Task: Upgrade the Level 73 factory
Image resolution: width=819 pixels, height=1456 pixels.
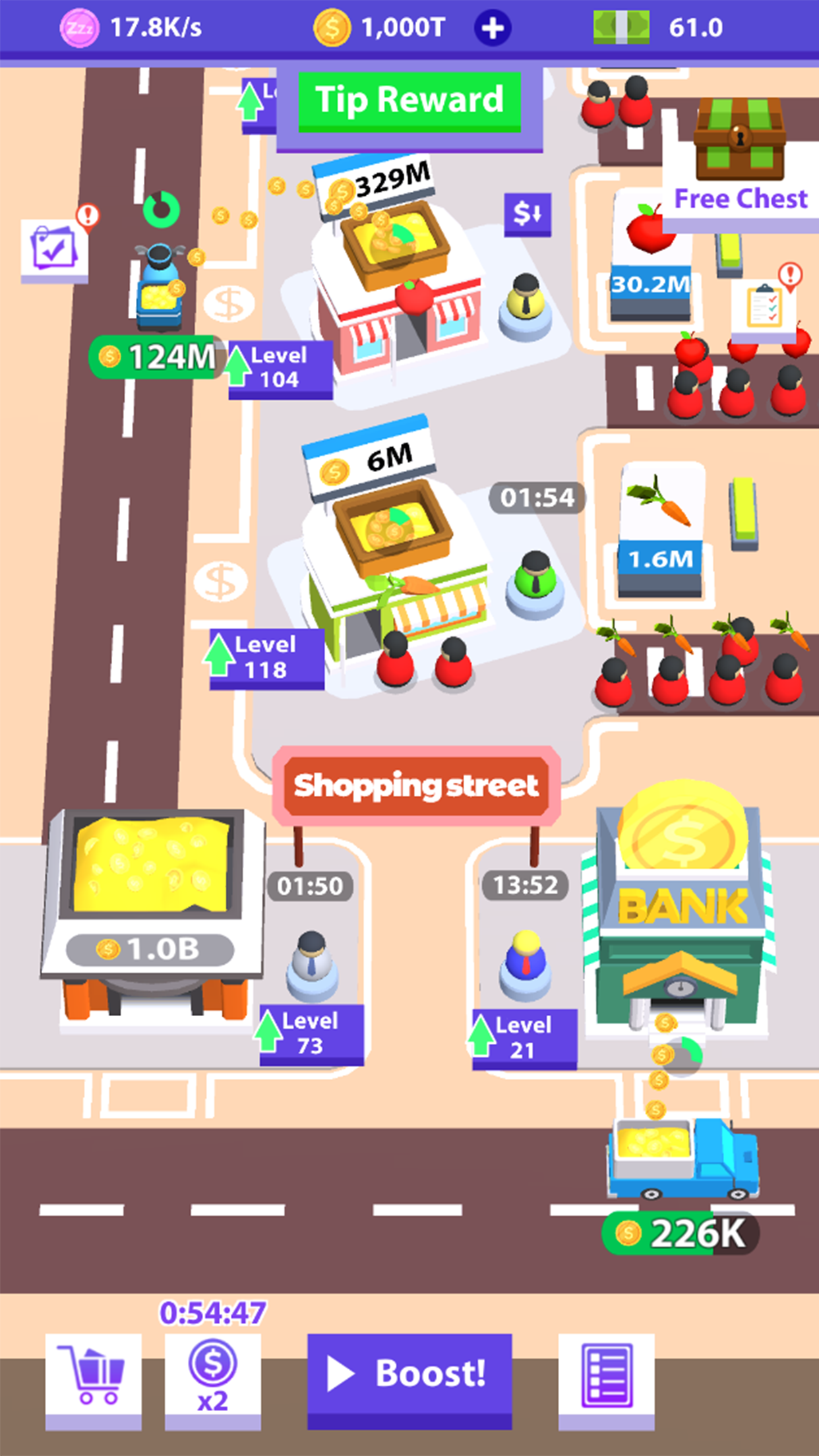Action: (311, 1033)
